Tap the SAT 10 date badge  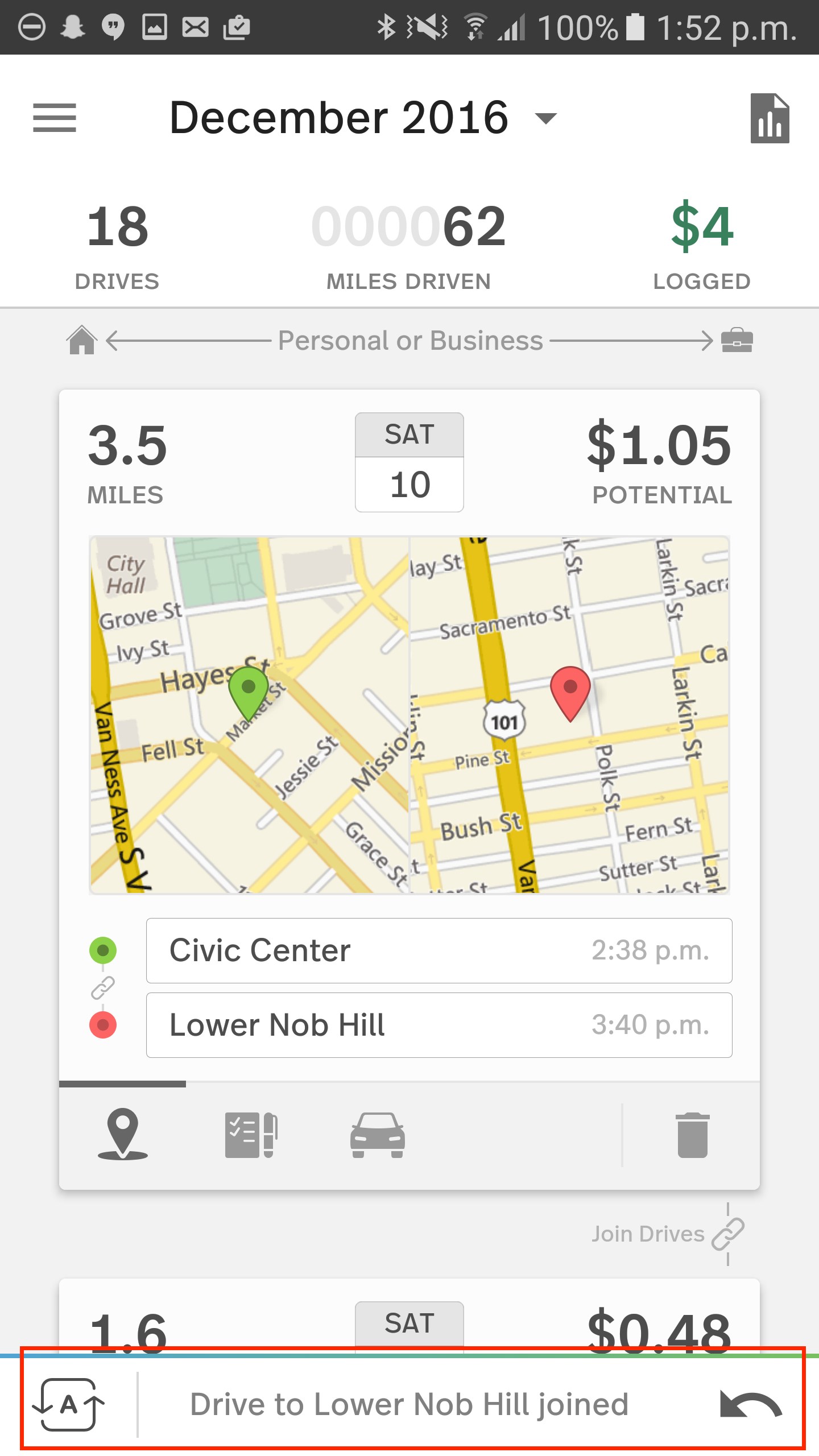[x=409, y=462]
